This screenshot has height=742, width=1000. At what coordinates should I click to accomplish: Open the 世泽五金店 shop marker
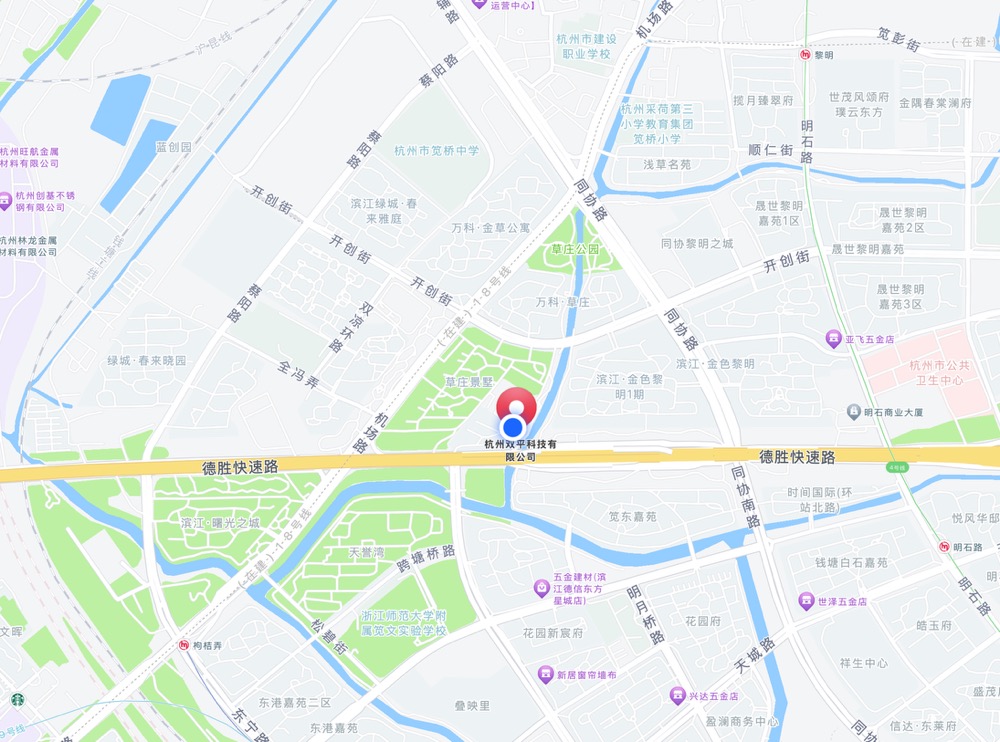(x=805, y=601)
